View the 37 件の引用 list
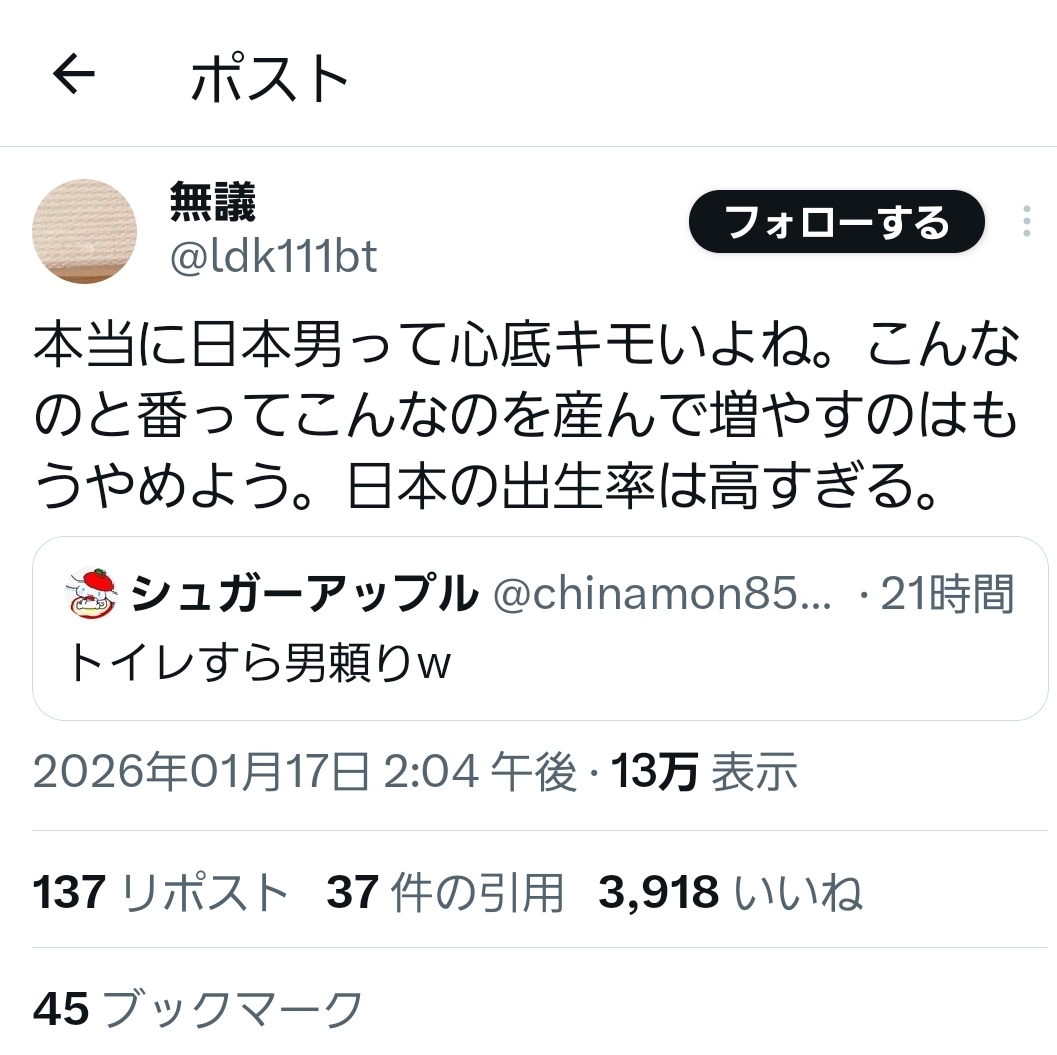This screenshot has width=1057, height=1055. click(x=445, y=892)
